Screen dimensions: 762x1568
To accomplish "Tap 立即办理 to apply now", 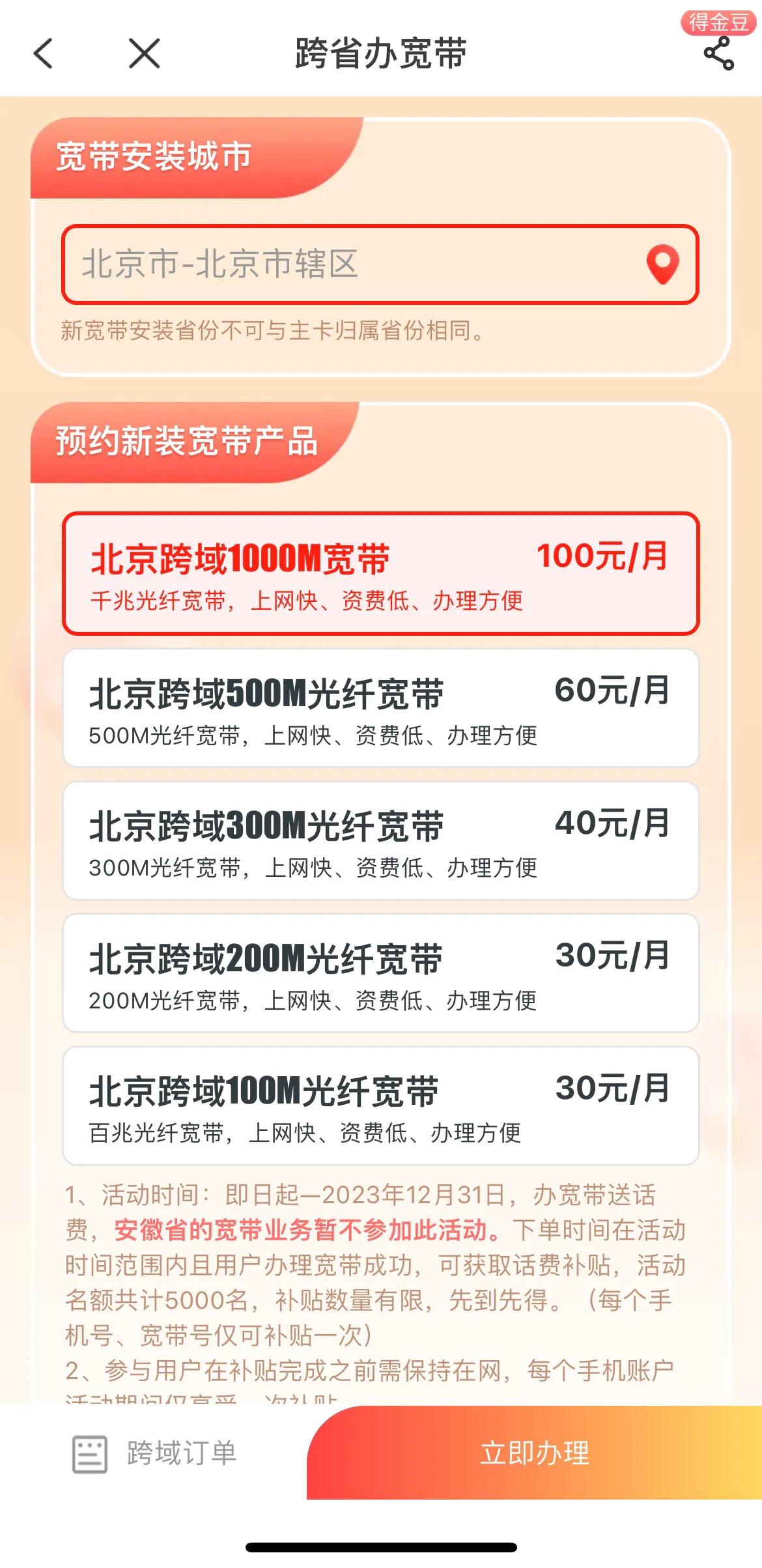I will 534,1453.
